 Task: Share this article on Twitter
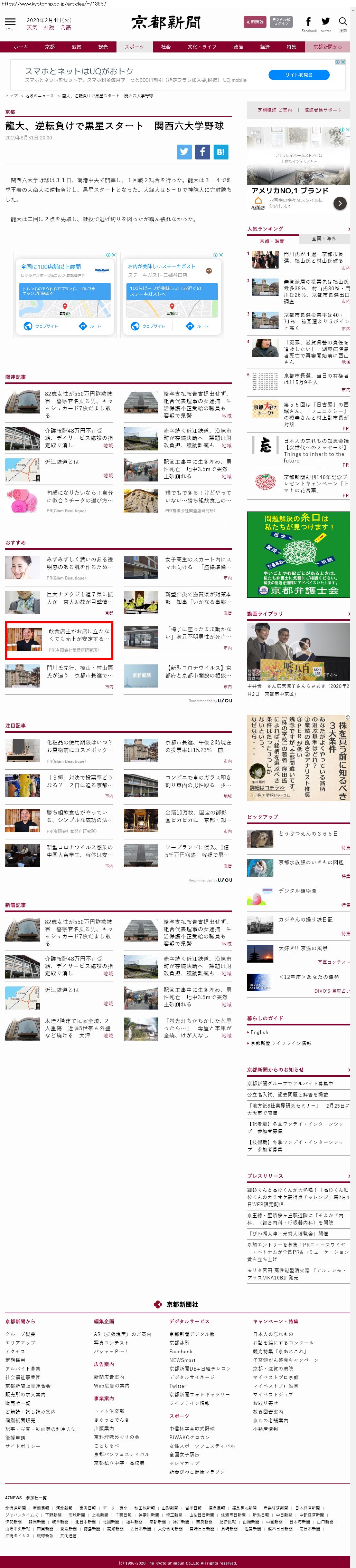pos(184,152)
